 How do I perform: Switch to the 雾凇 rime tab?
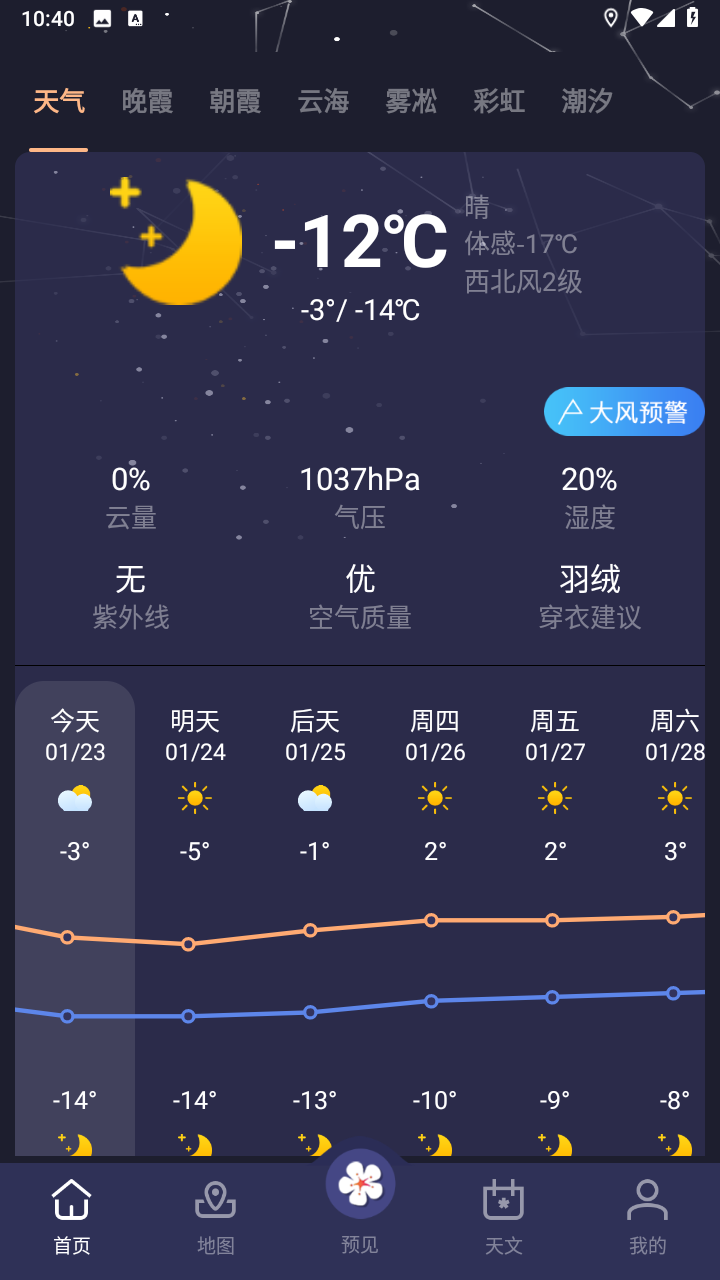coord(410,101)
